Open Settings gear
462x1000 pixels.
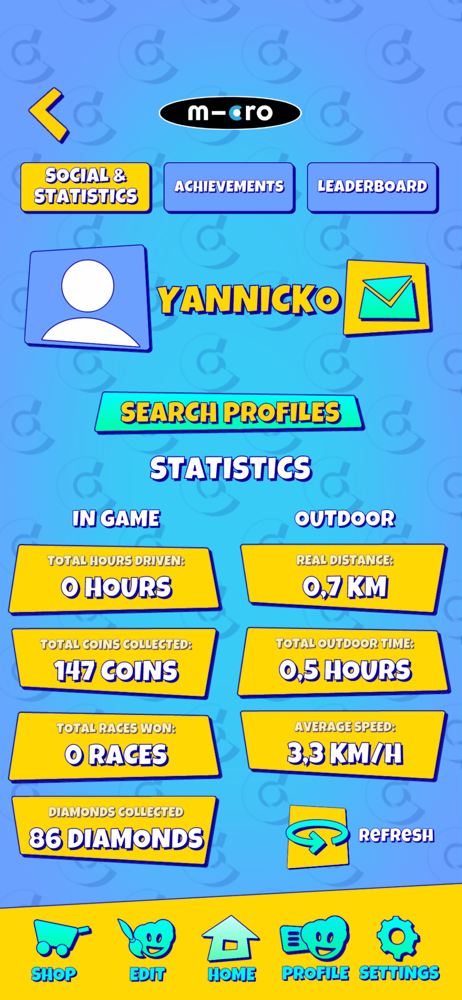(x=399, y=949)
